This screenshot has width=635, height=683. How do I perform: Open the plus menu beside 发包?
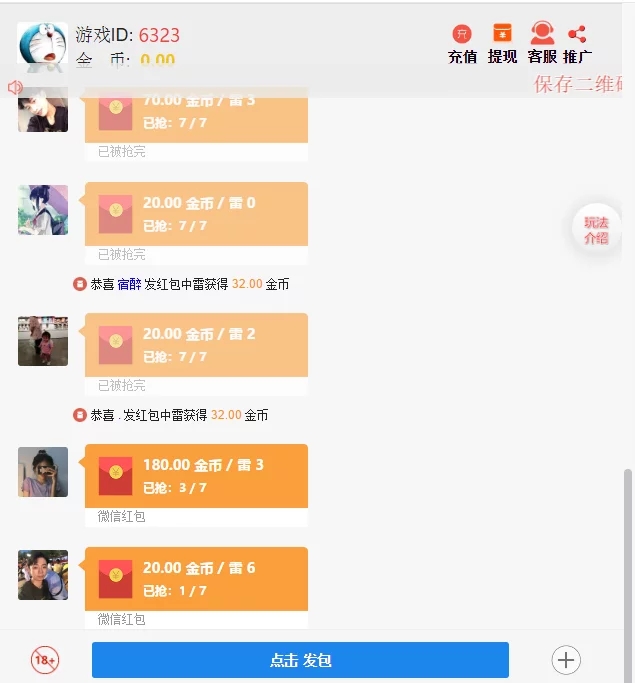566,660
